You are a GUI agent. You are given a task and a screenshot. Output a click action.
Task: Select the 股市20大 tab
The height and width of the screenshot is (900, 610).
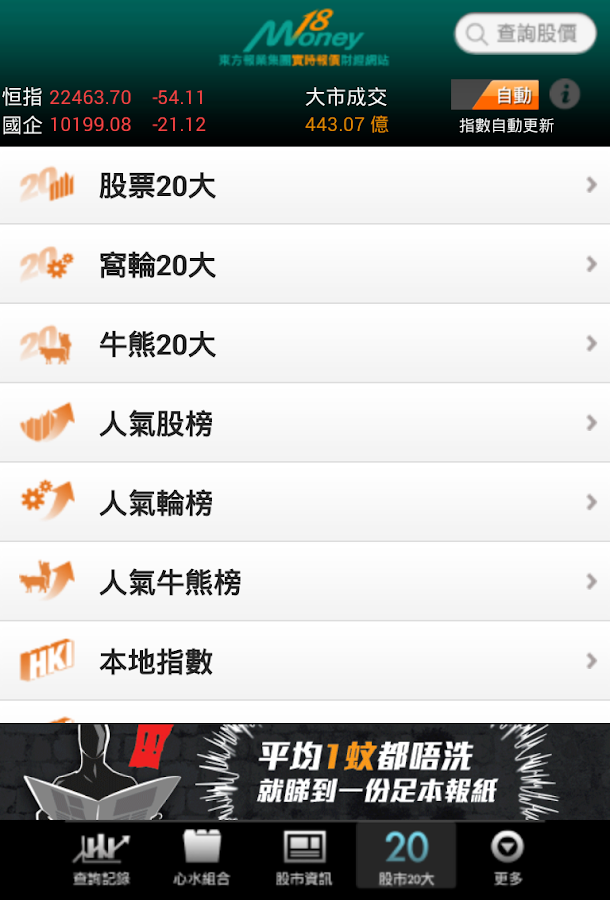click(406, 860)
